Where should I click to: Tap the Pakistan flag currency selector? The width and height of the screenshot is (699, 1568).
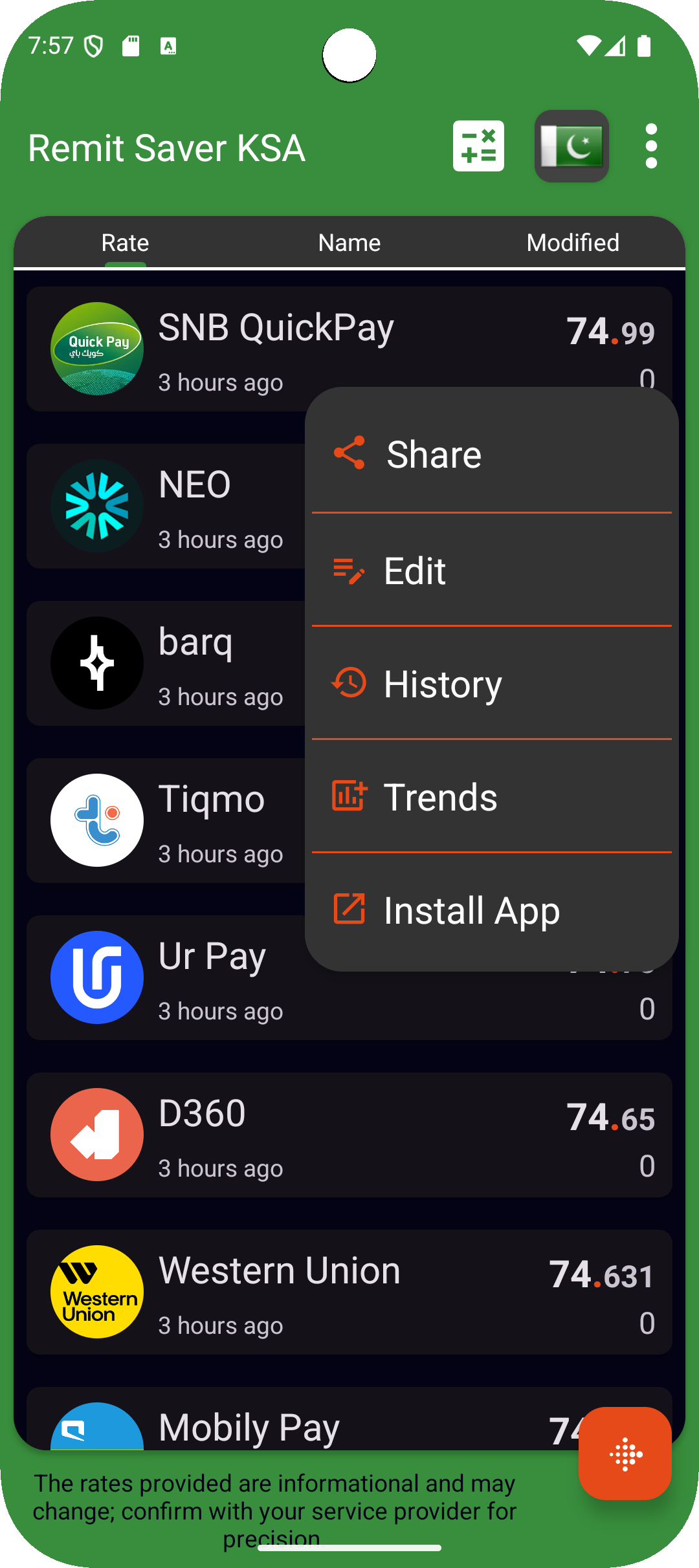pyautogui.click(x=571, y=146)
